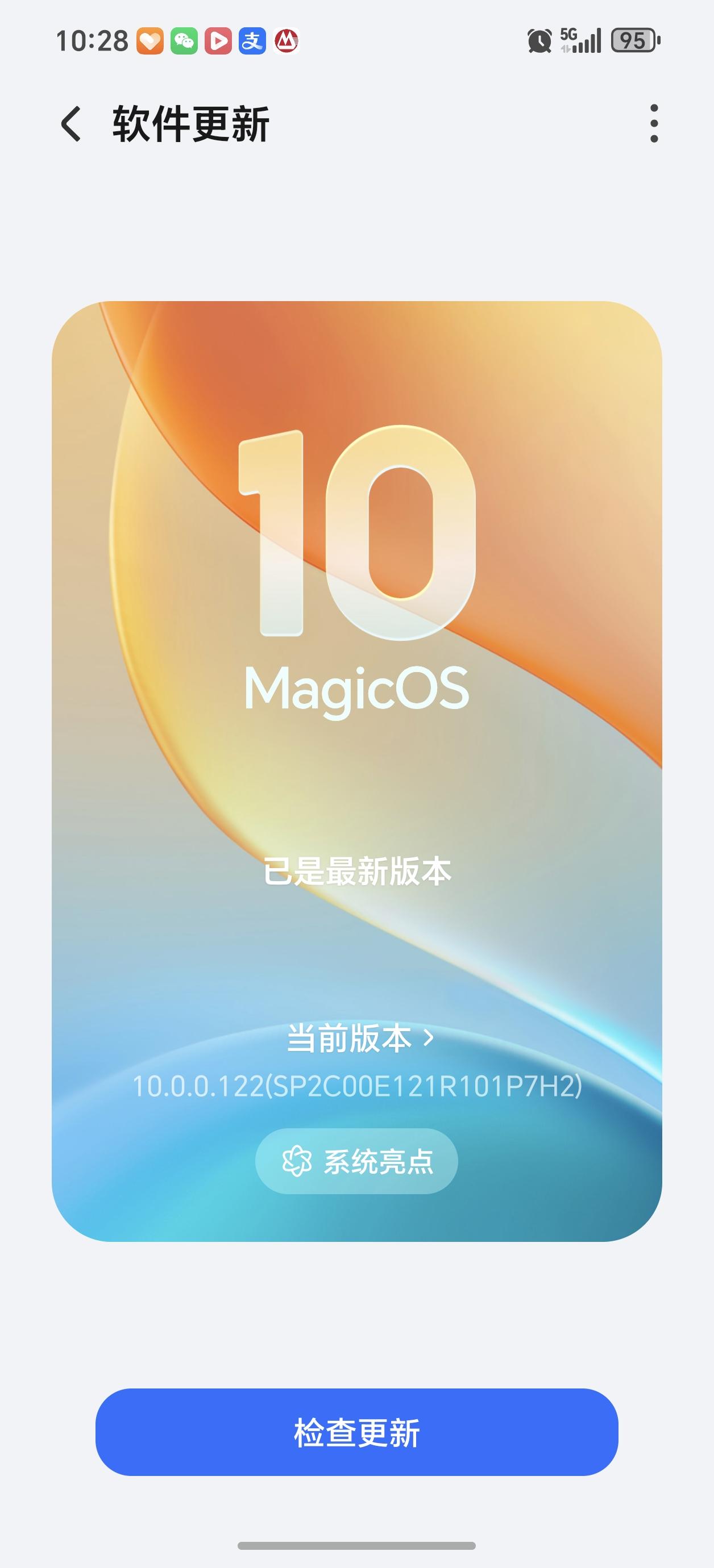Click the sparkle icon inside 系统亮点 pill
This screenshot has height=1568, width=714.
[297, 1160]
